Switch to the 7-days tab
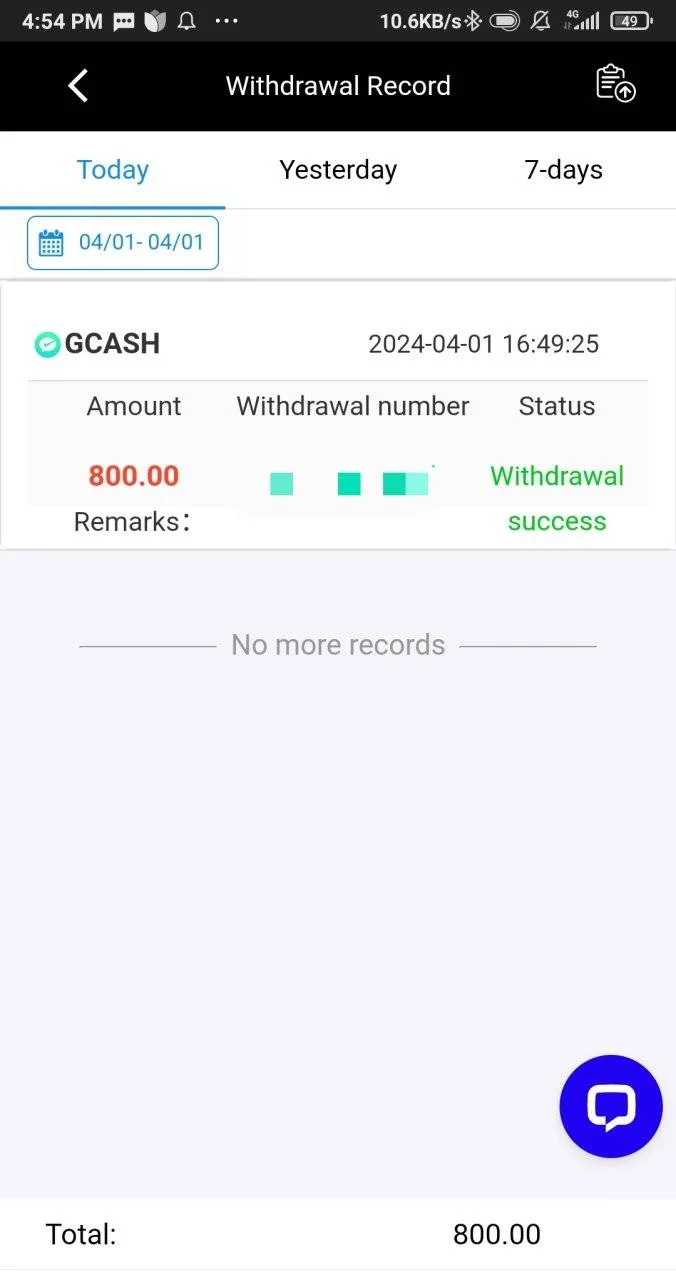676x1280 pixels. pos(563,170)
